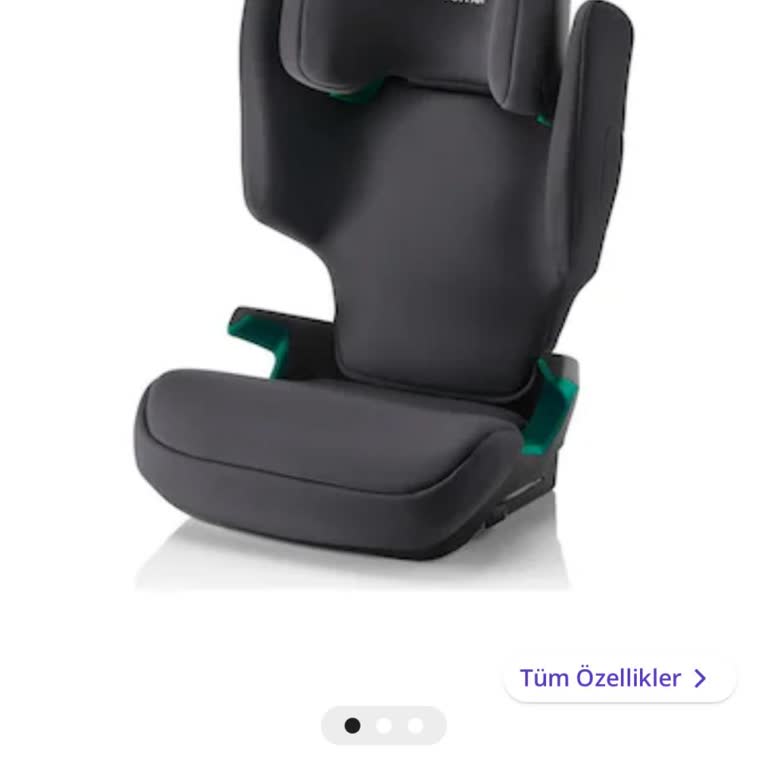
Task: Open Tüm Özellikler (all features)
Action: (619, 678)
